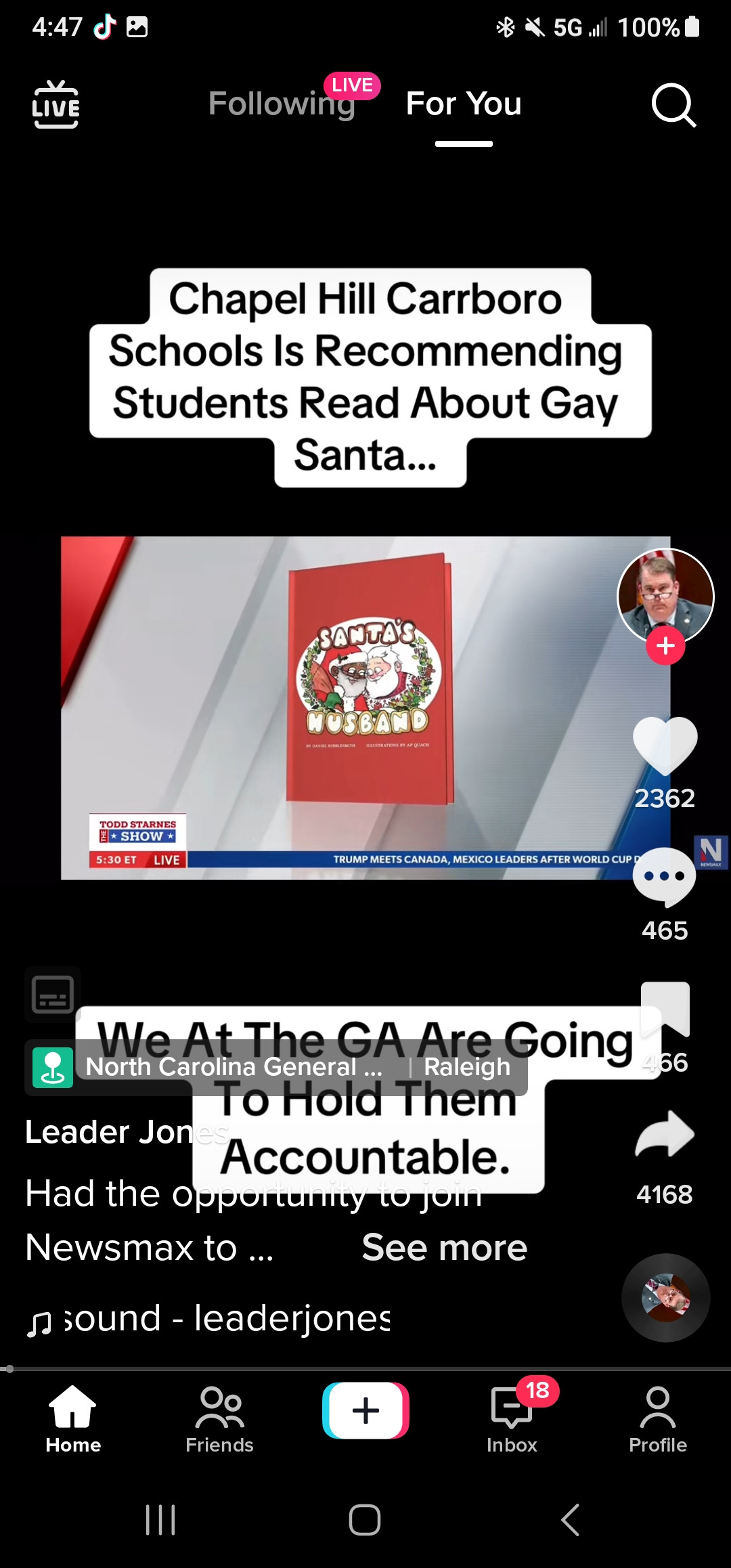Follow the creator with the plus button
This screenshot has width=731, height=1568.
(x=665, y=646)
